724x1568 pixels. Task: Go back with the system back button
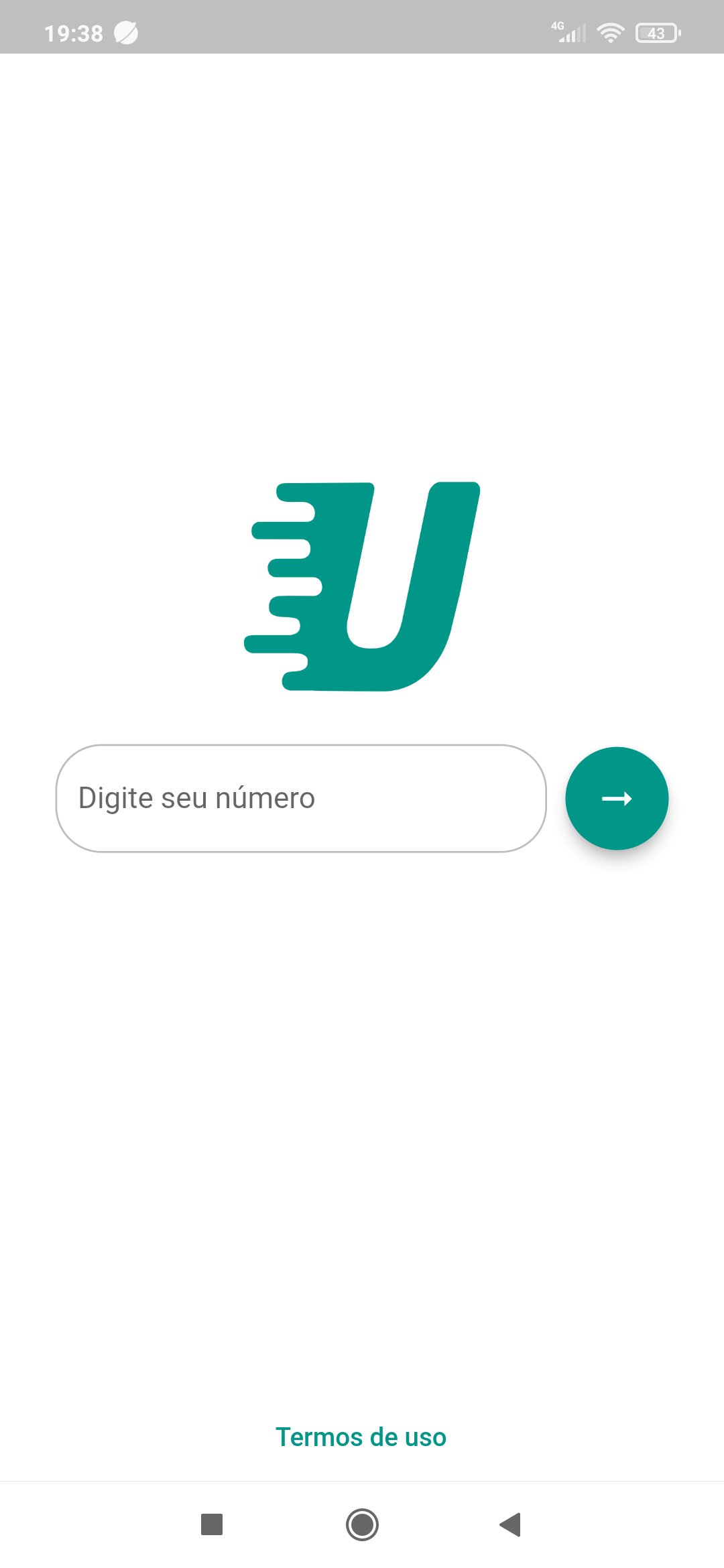tap(511, 1524)
